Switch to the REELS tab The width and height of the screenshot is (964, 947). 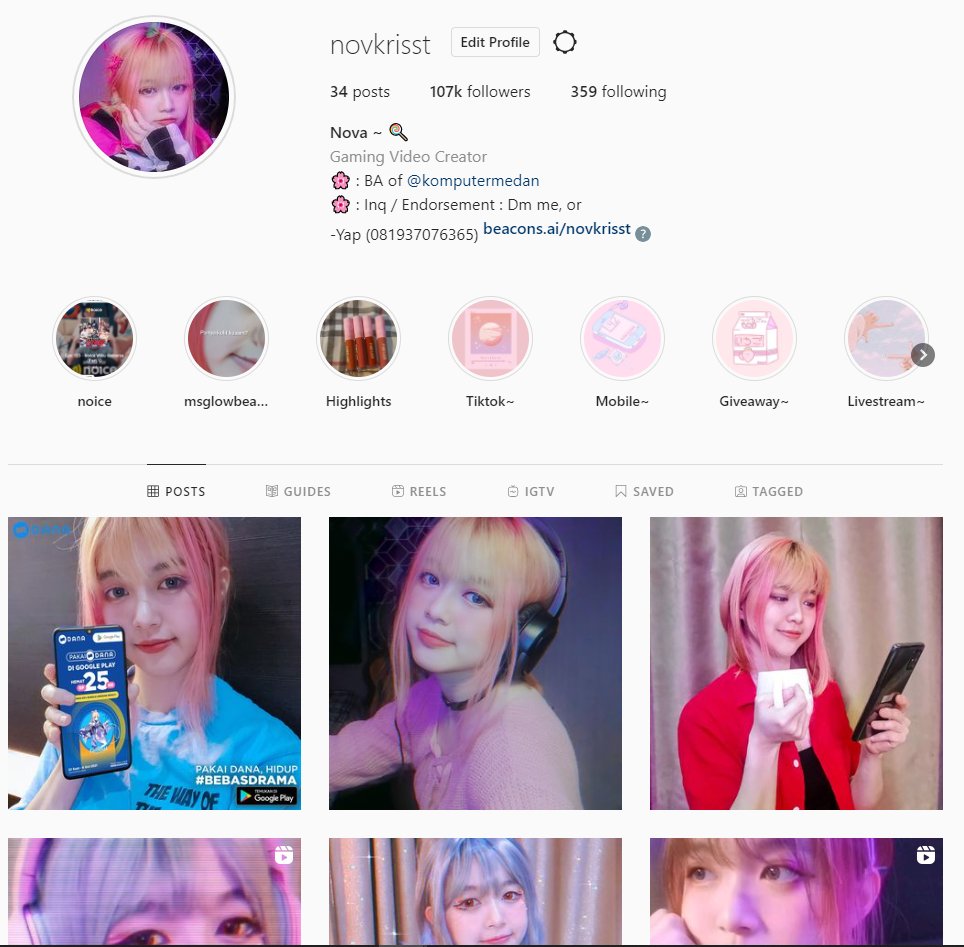coord(419,491)
